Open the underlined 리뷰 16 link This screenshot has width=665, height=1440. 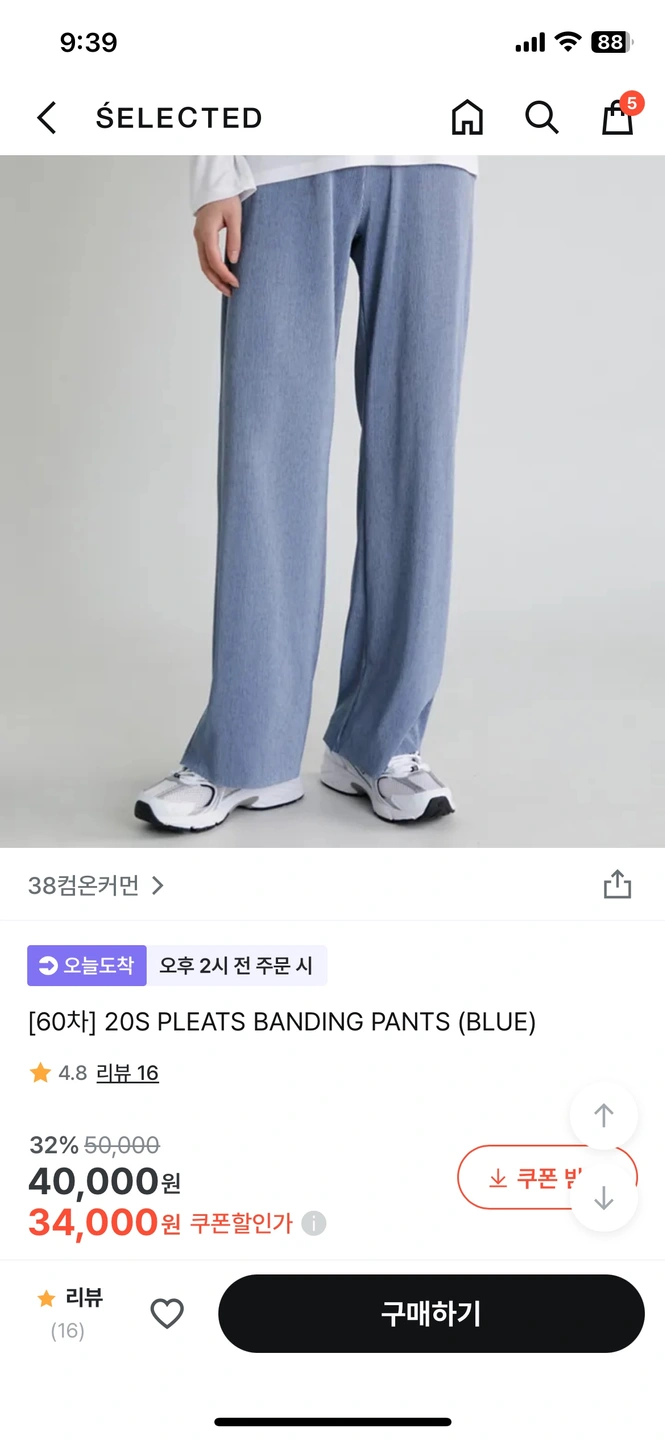pyautogui.click(x=127, y=1073)
